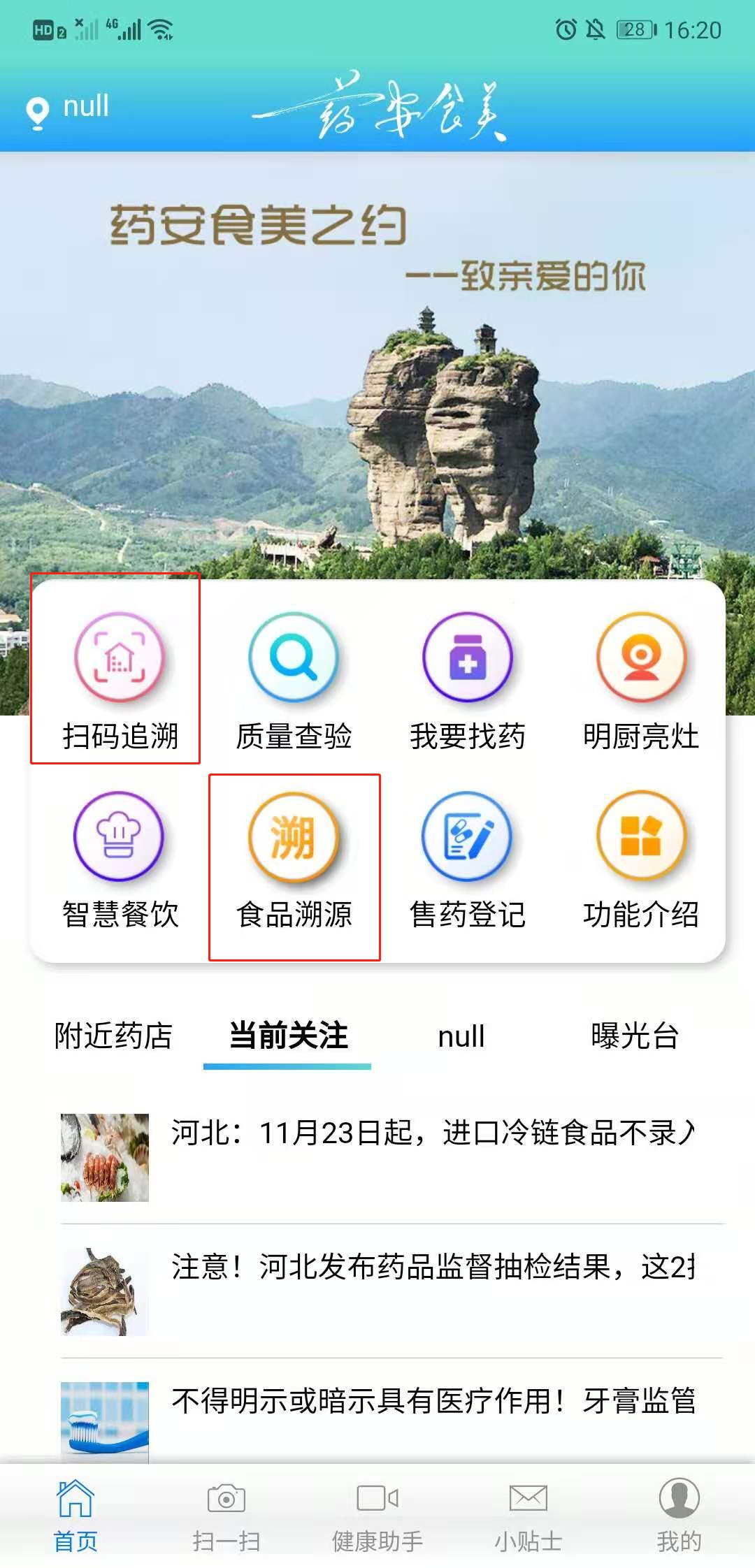Viewport: 755px width, 1568px height.
Task: Select the 当前关注 tab
Action: coord(288,1036)
